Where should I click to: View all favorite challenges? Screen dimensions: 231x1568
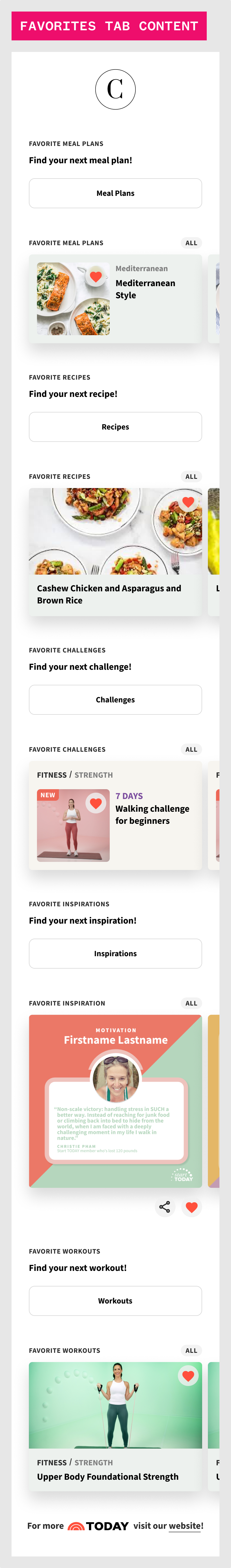tap(191, 749)
